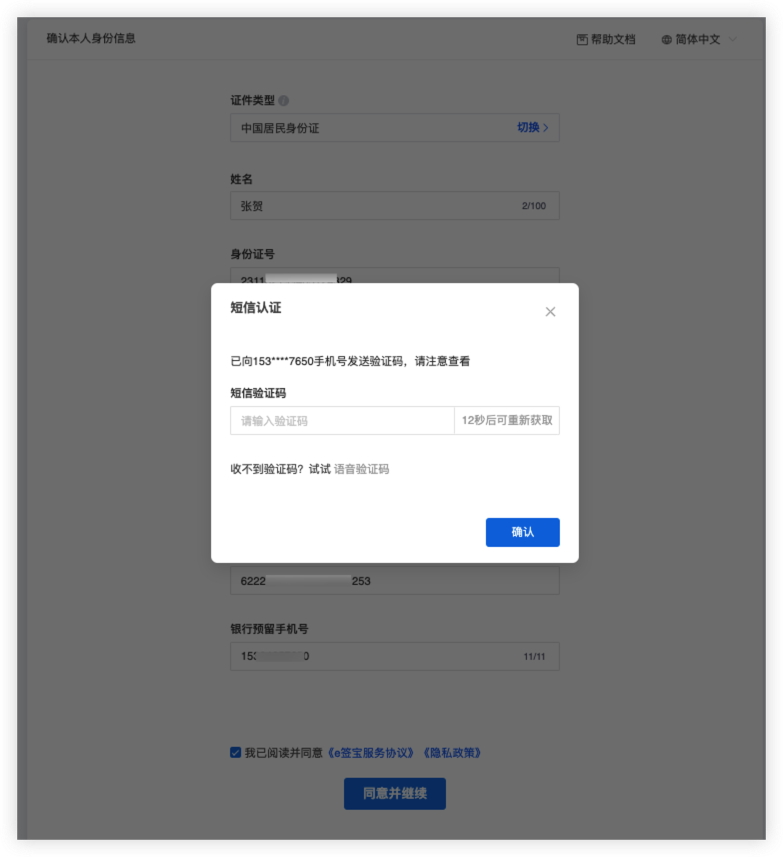Open 帮助文档
Image resolution: width=783 pixels, height=857 pixels.
pyautogui.click(x=606, y=39)
